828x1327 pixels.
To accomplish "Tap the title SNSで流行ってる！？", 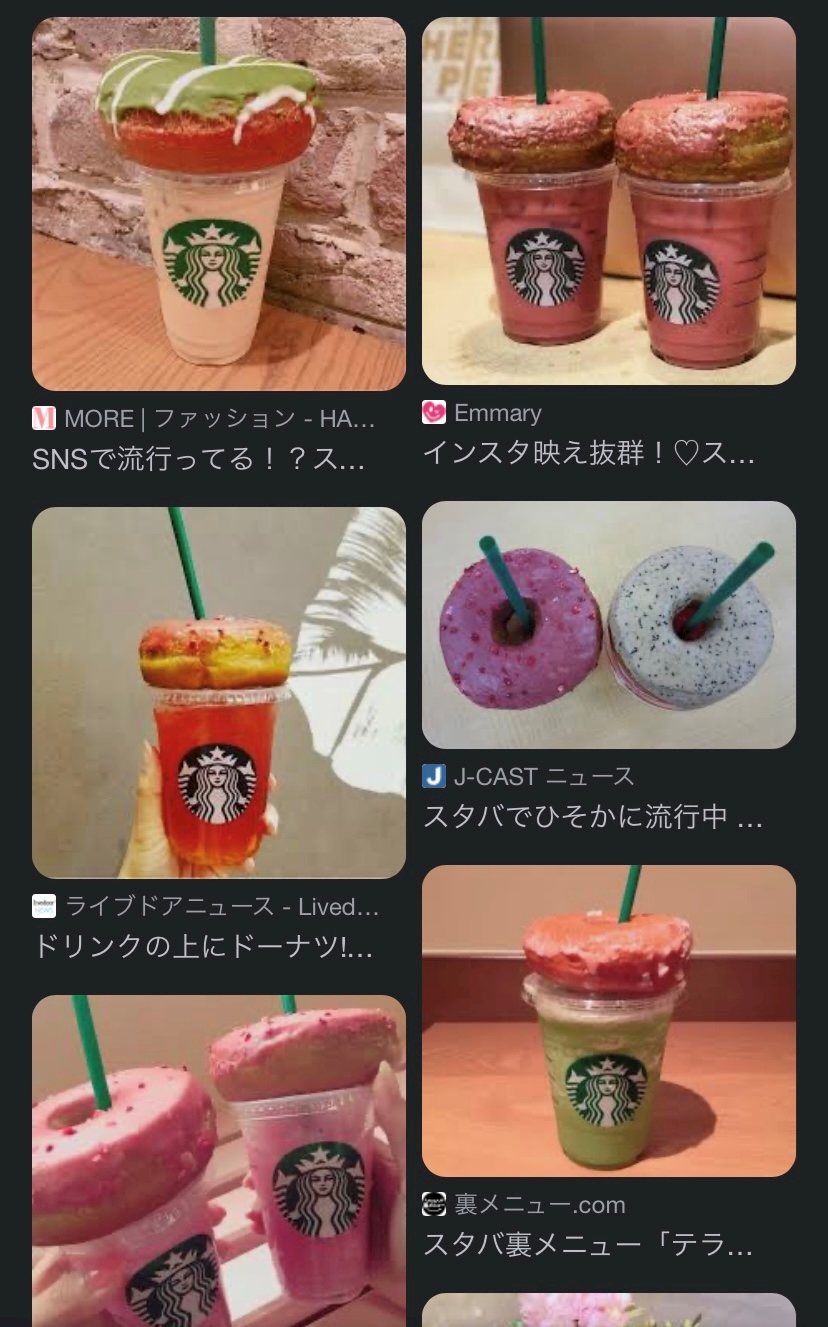I will tap(198, 460).
